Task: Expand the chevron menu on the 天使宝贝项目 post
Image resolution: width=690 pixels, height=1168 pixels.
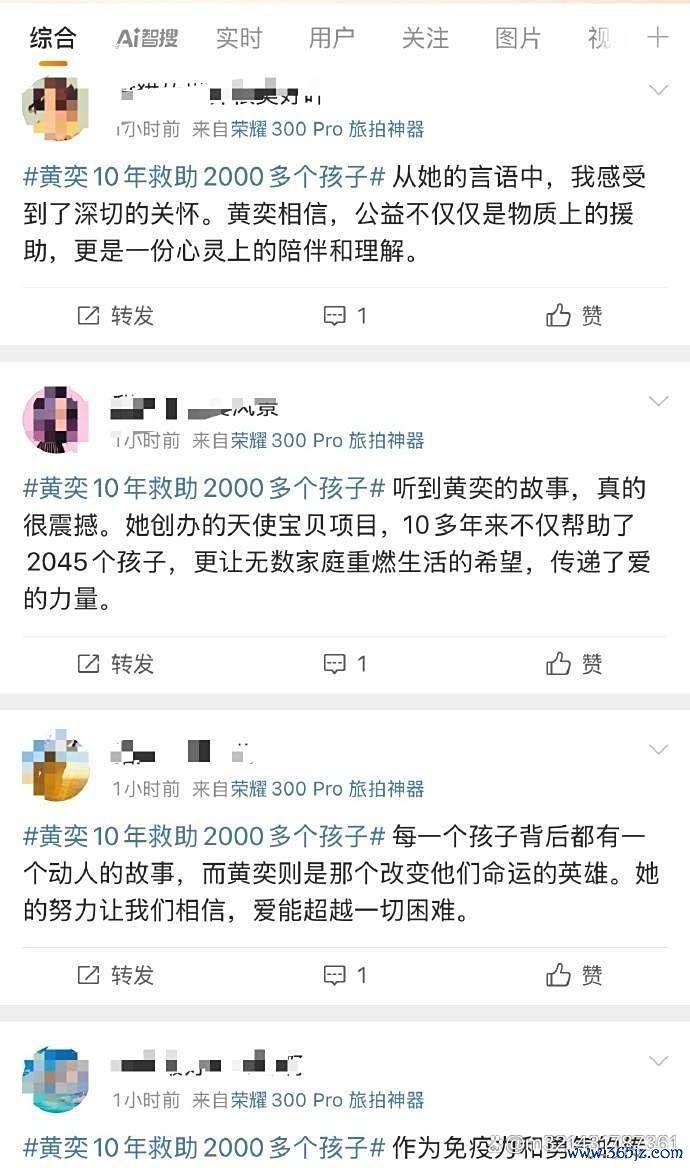Action: (x=658, y=401)
